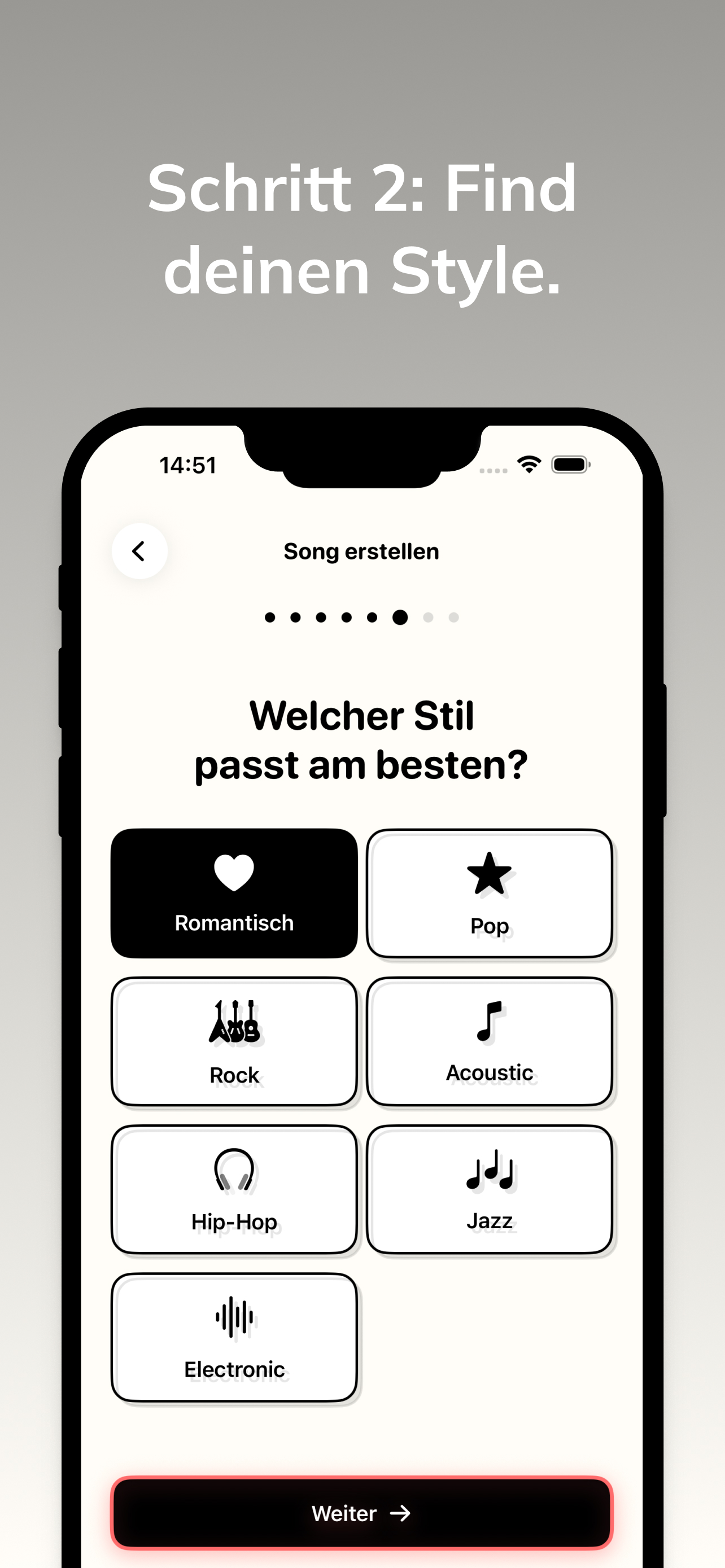Click the step progress indicator bar

click(x=361, y=617)
